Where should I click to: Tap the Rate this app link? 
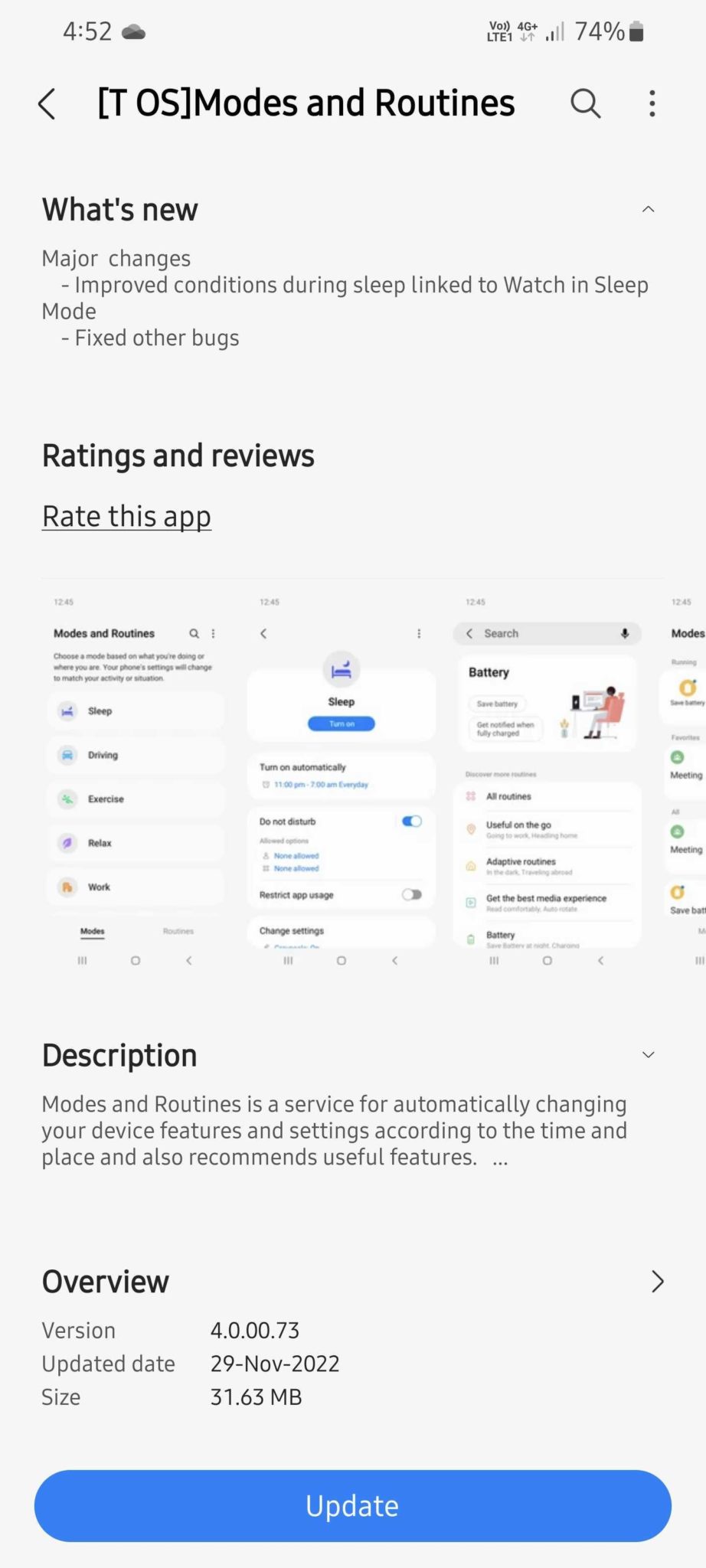126,517
